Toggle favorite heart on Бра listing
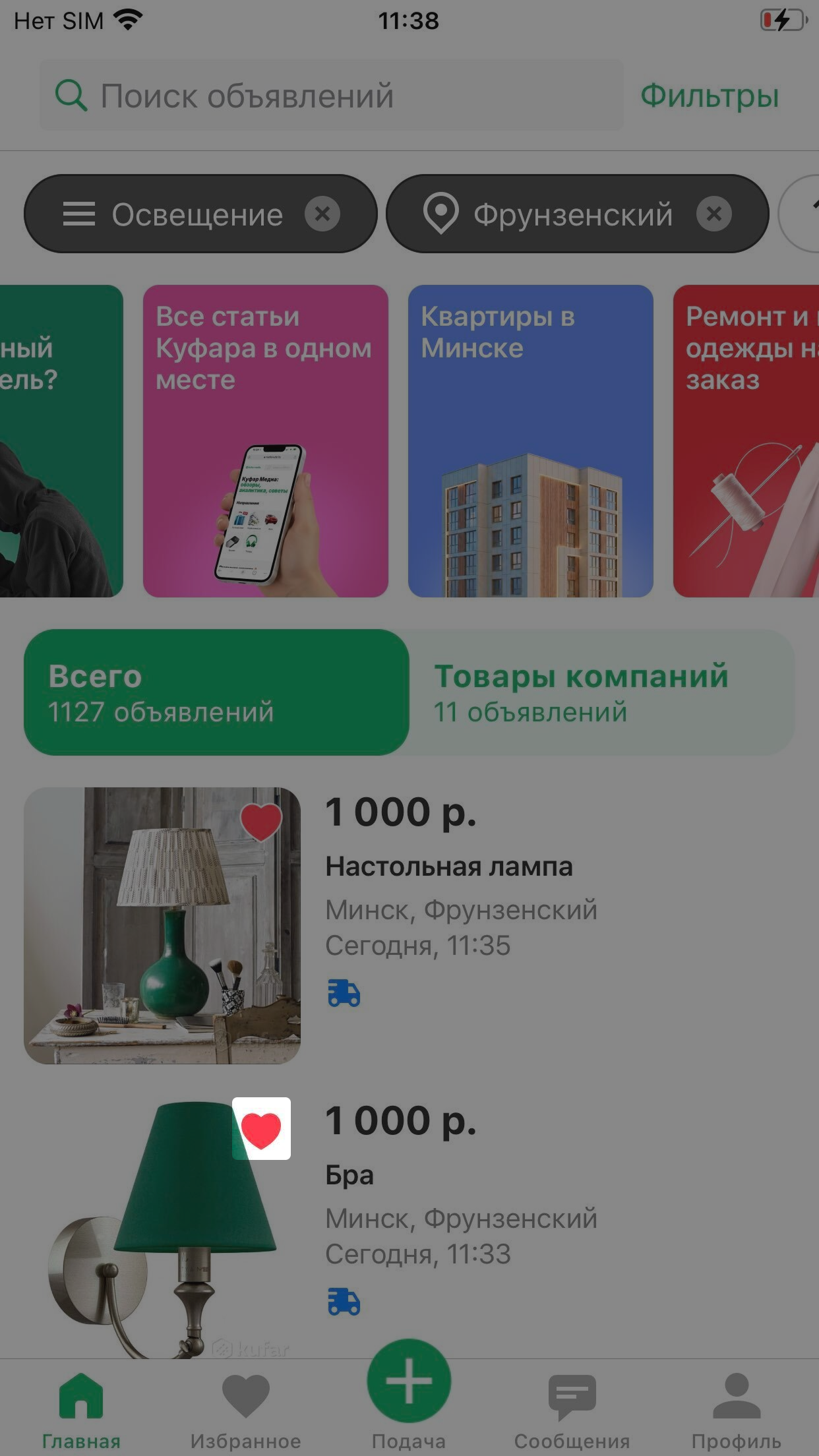The height and width of the screenshot is (1456, 819). 261,1129
